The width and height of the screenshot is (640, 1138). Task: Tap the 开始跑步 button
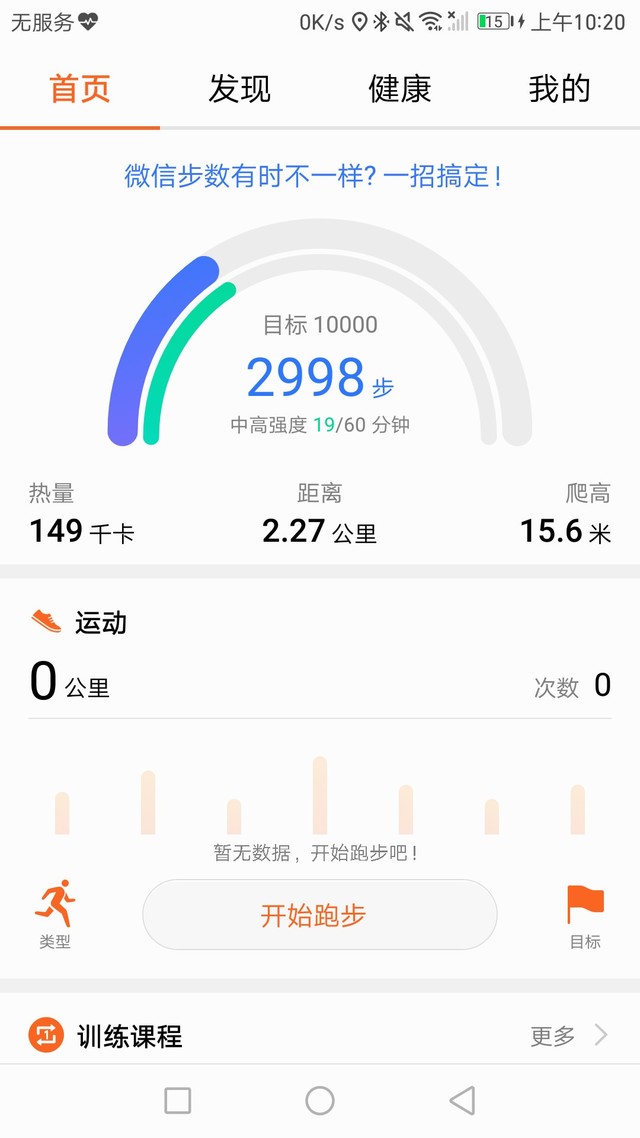319,914
